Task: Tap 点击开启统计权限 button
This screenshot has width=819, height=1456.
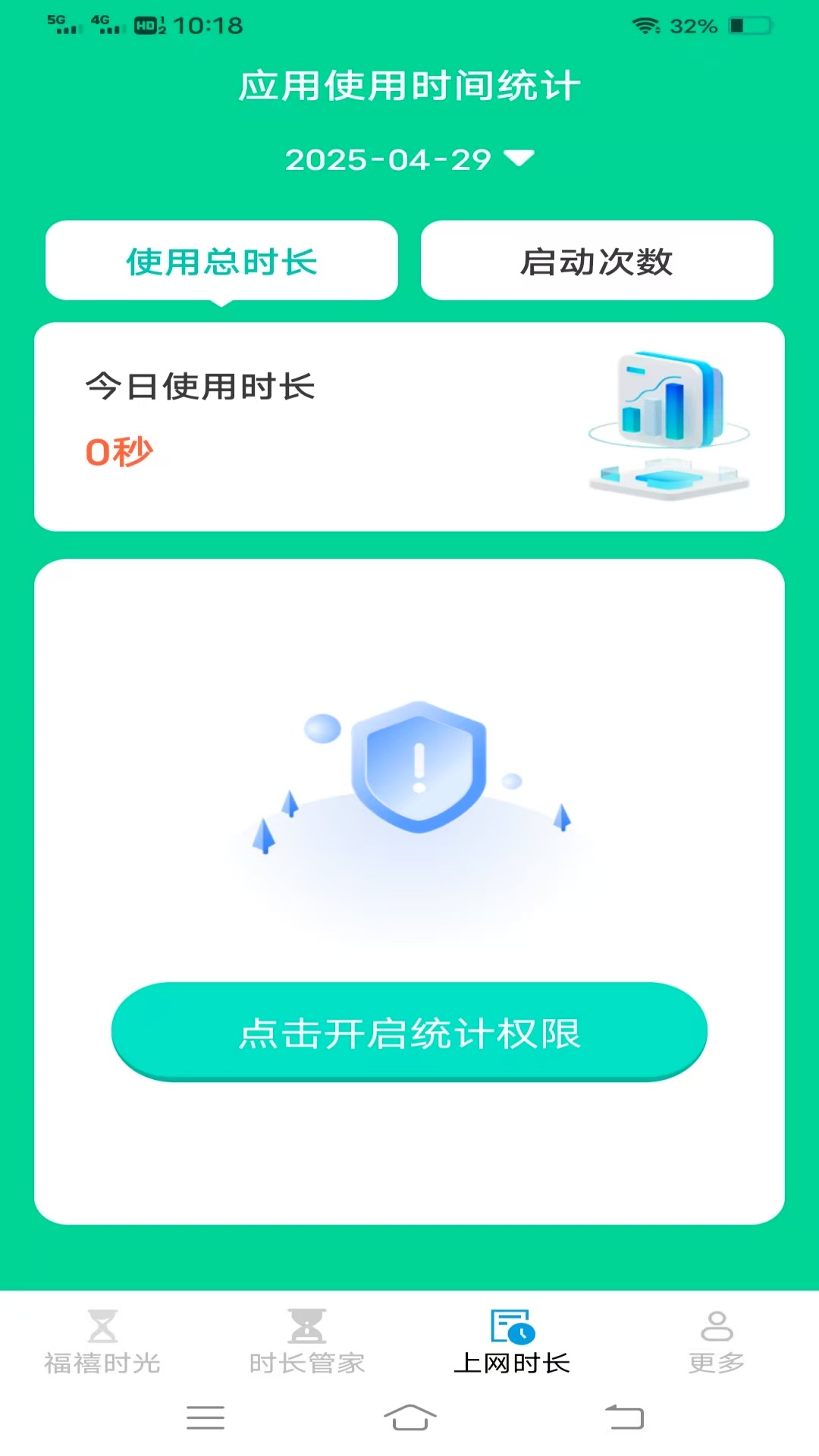Action: click(x=409, y=1032)
